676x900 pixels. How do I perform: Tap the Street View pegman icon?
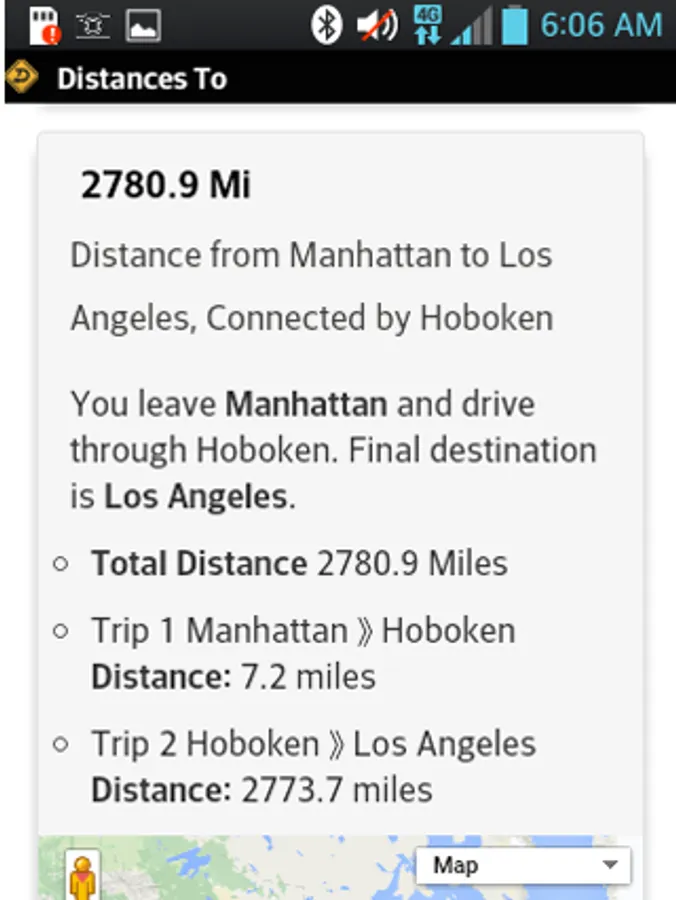[83, 876]
